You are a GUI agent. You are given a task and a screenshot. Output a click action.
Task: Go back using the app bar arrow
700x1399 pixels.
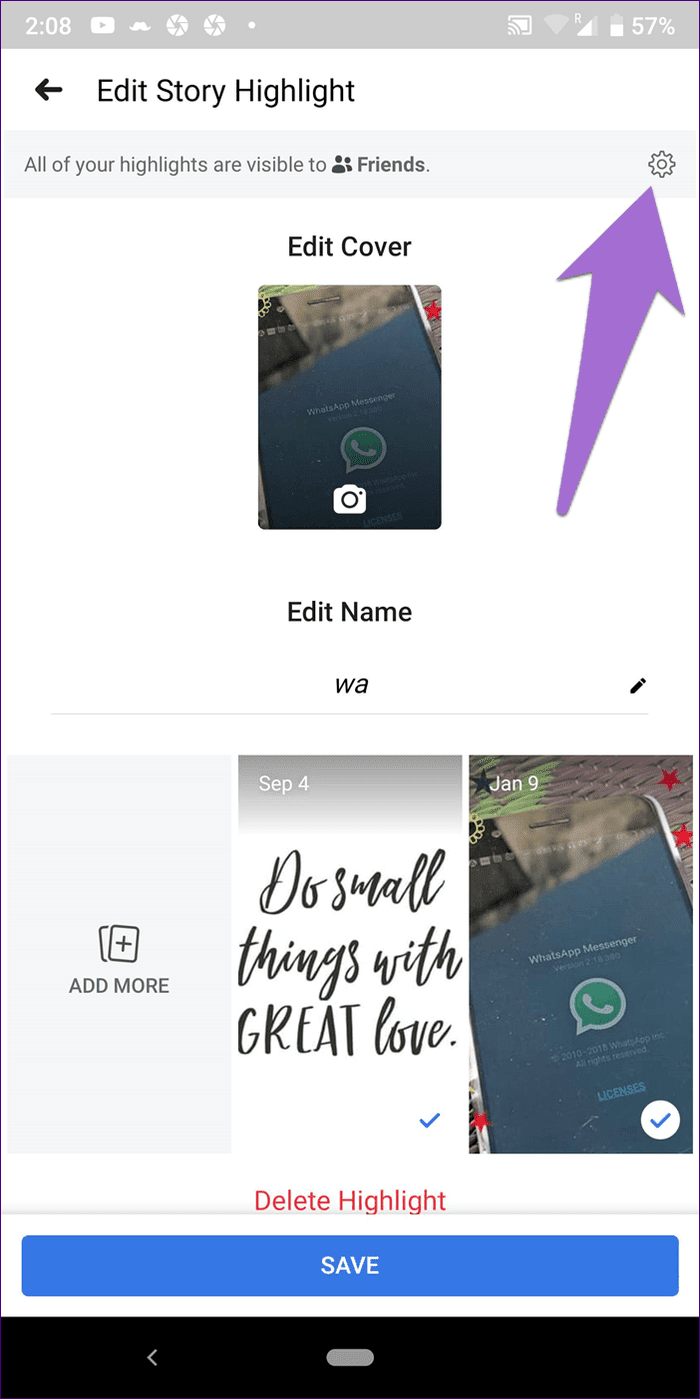(x=48, y=91)
